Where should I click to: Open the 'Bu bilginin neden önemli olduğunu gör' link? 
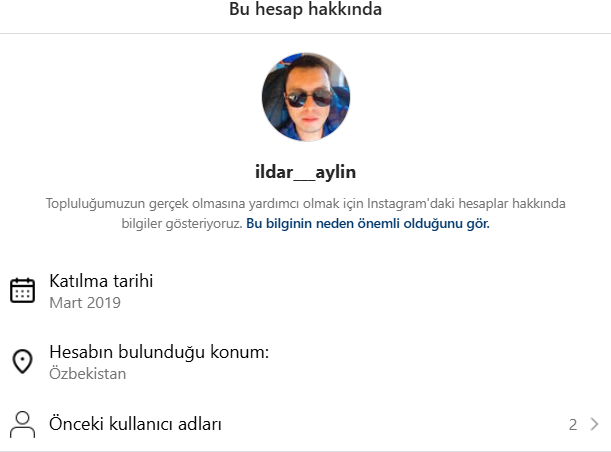(x=367, y=224)
